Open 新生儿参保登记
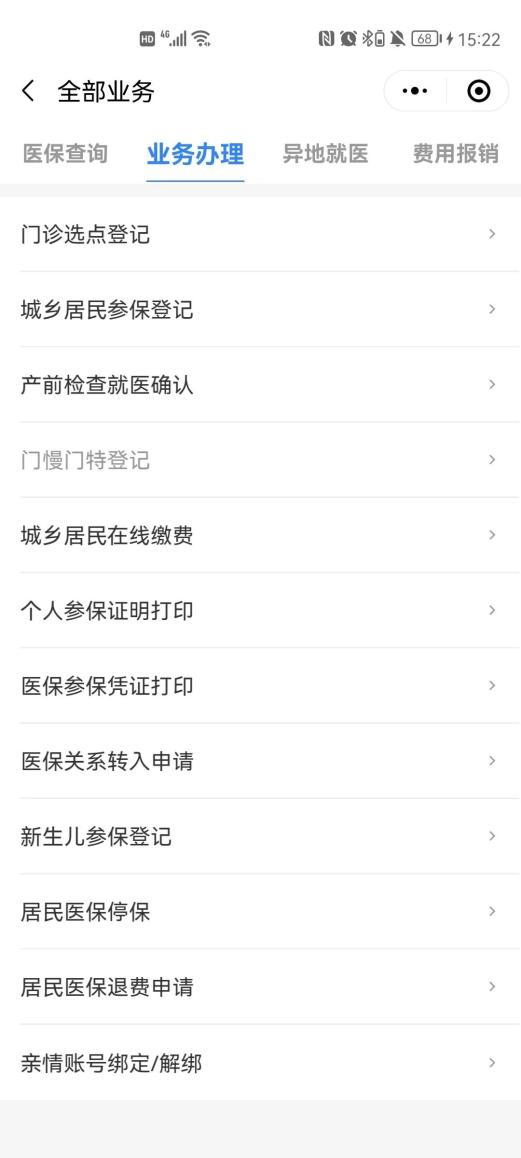 tap(260, 837)
